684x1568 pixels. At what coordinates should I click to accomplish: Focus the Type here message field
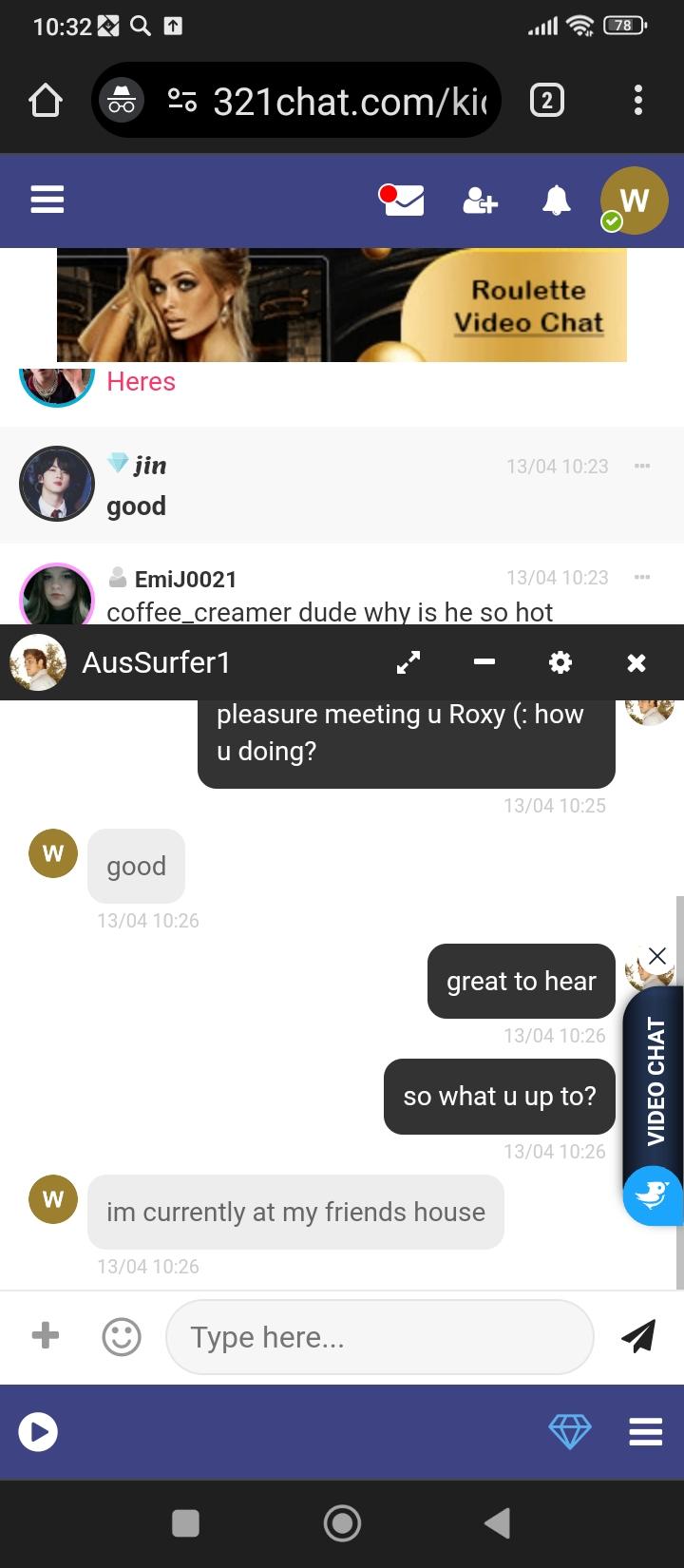(380, 1337)
